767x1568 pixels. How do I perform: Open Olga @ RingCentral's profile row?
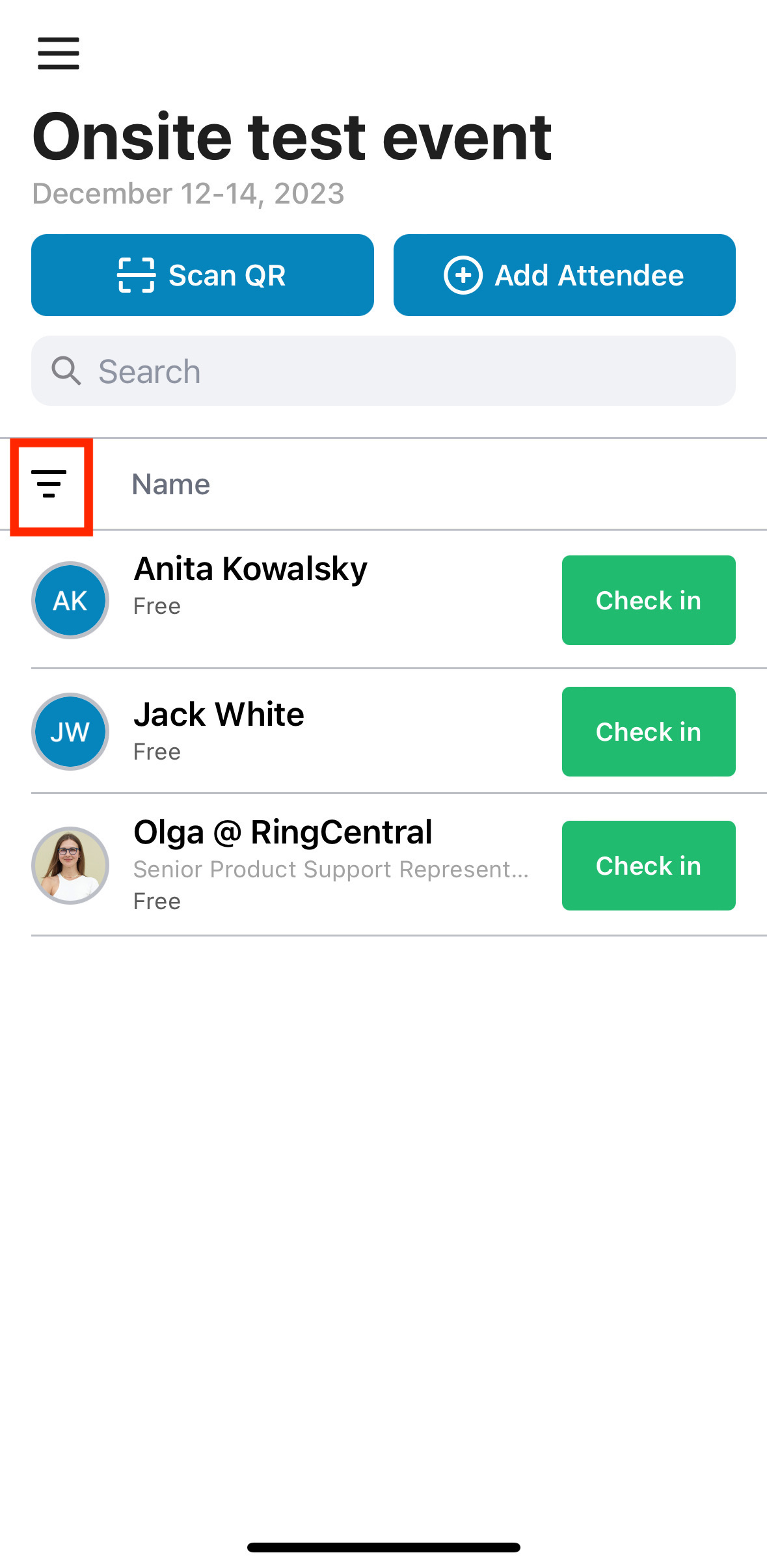(293, 865)
